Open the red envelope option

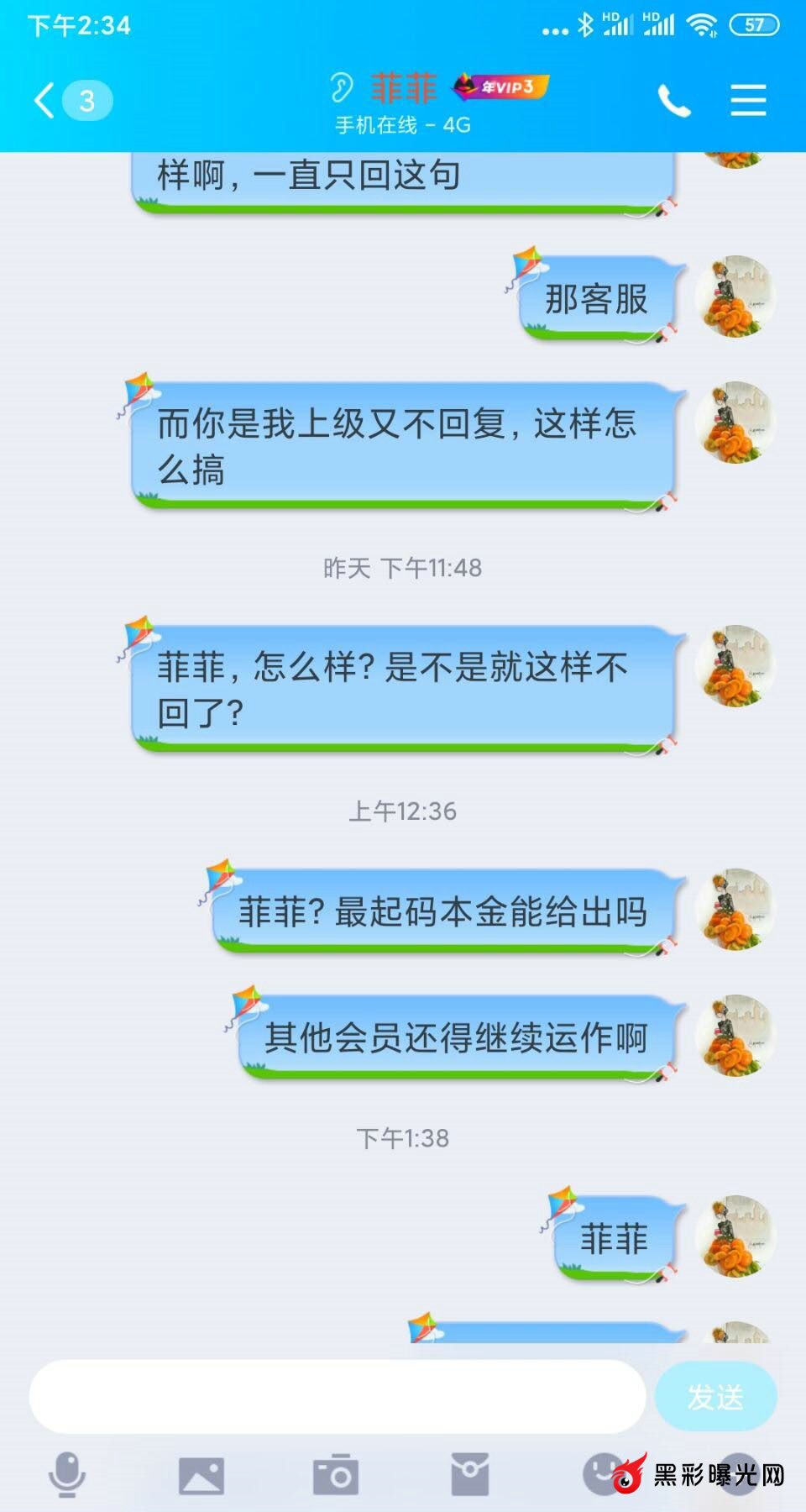coord(469,1474)
